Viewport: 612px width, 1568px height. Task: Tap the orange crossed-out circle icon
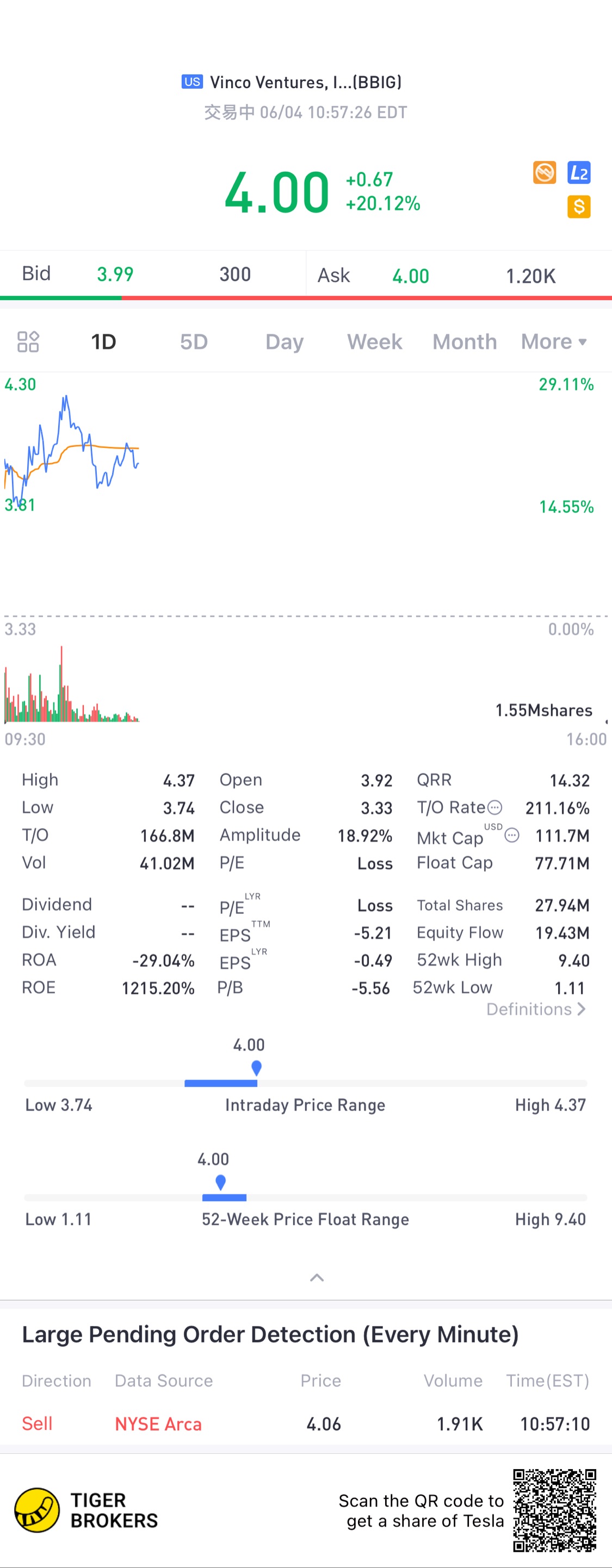click(545, 173)
